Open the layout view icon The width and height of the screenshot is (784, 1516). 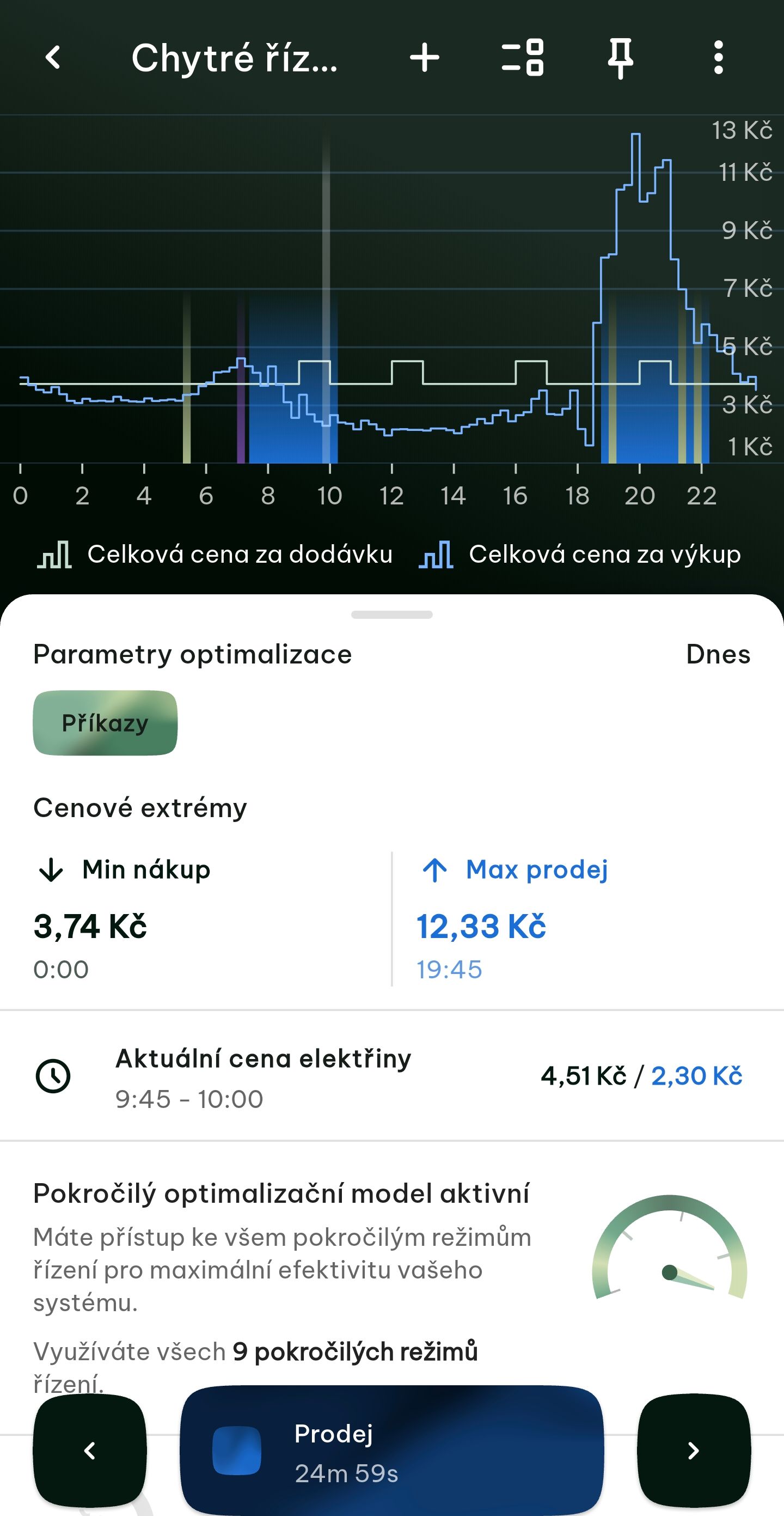[x=522, y=58]
